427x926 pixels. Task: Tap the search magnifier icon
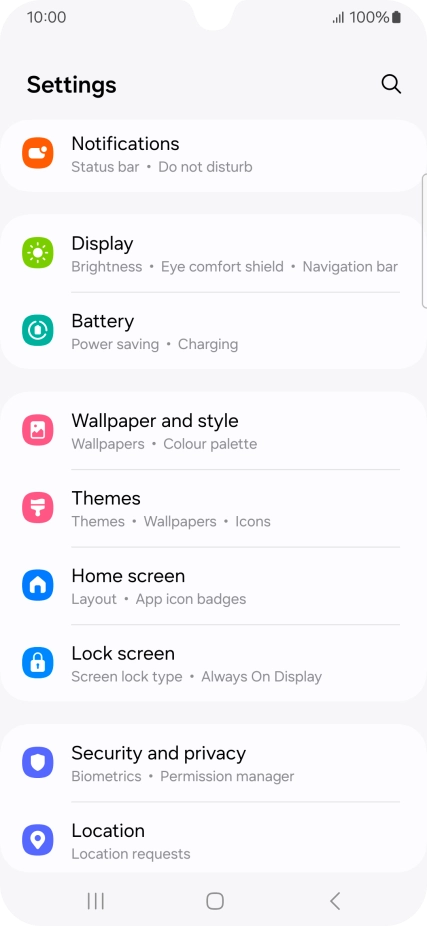[391, 84]
